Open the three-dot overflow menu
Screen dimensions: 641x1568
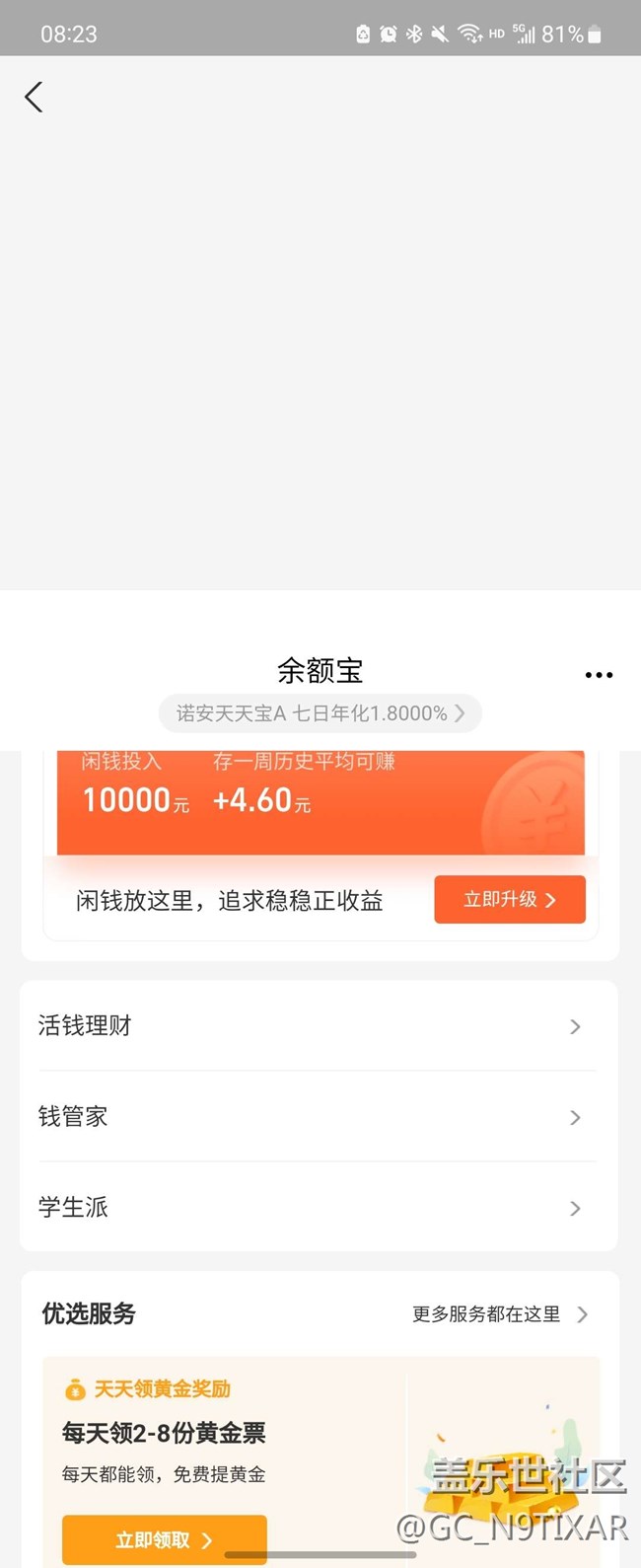[599, 675]
